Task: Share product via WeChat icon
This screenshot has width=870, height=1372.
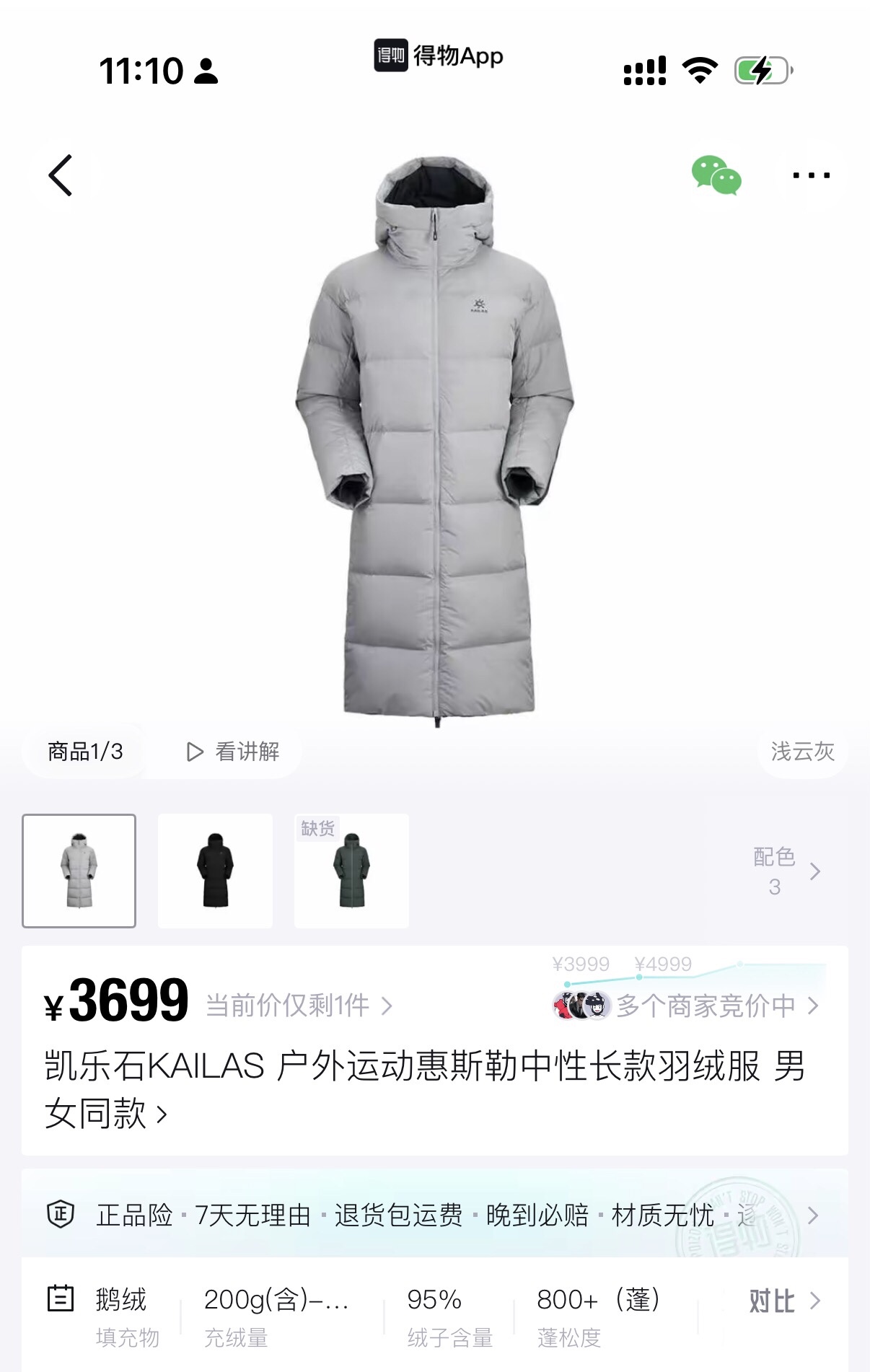Action: (x=716, y=175)
